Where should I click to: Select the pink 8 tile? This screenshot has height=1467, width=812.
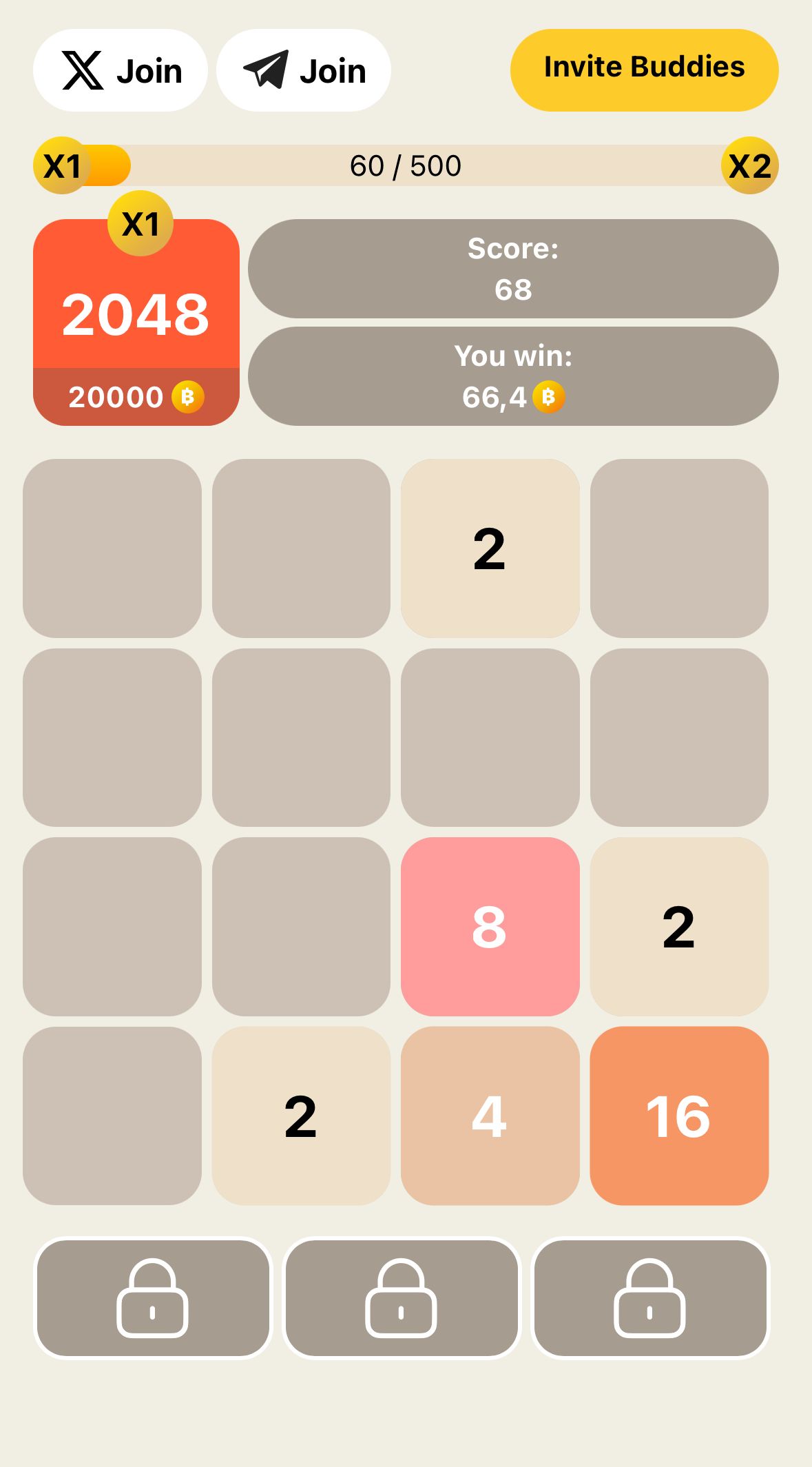pyautogui.click(x=490, y=930)
